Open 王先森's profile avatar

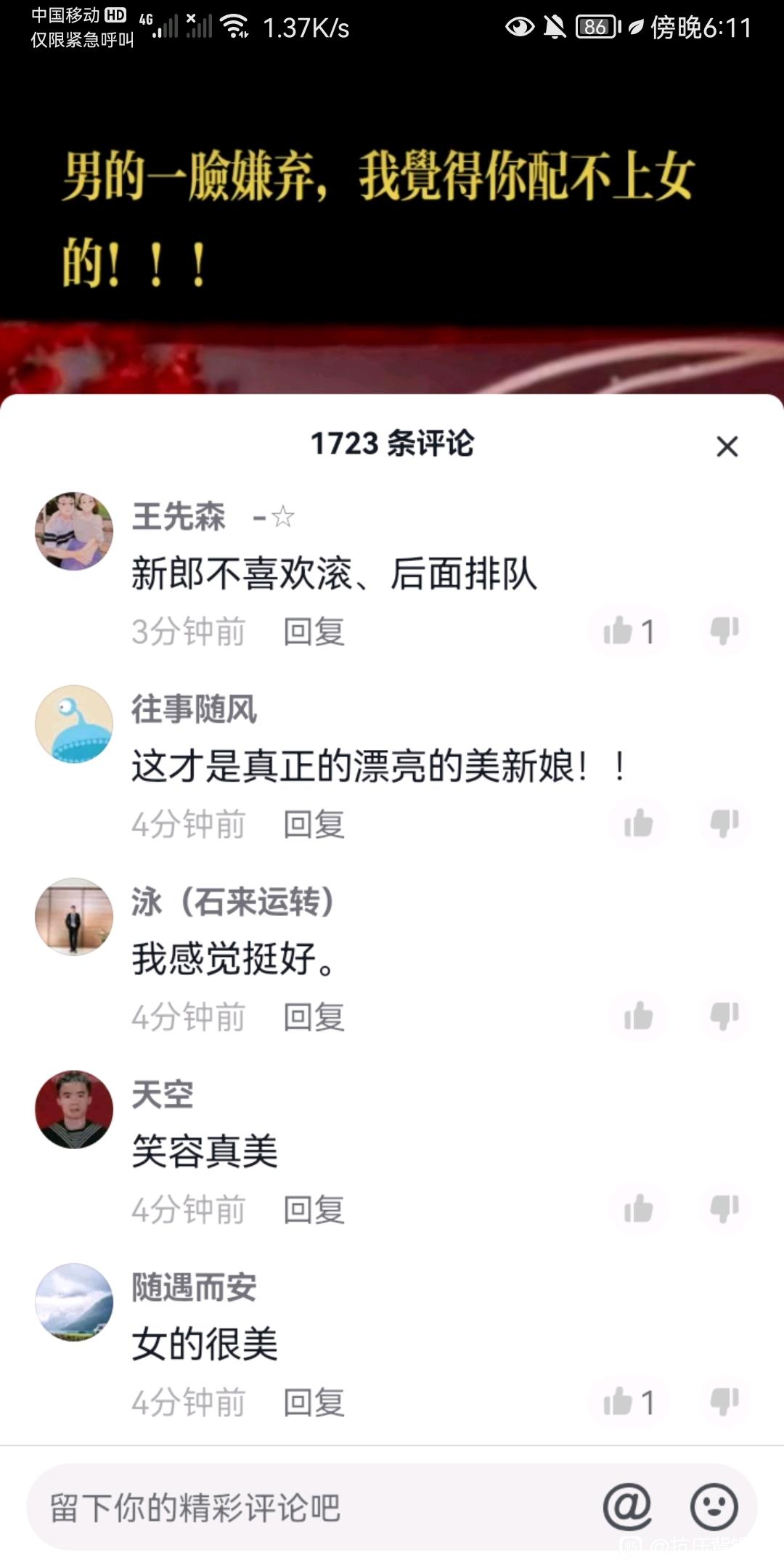tap(74, 531)
